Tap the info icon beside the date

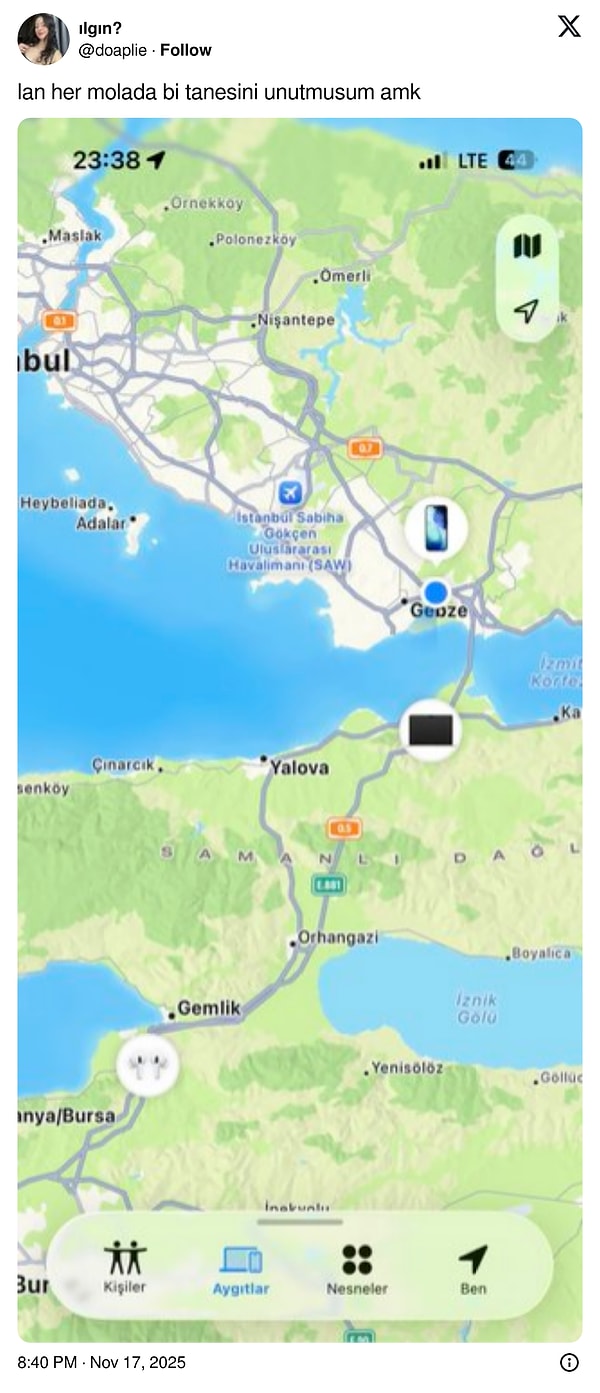(x=569, y=1362)
